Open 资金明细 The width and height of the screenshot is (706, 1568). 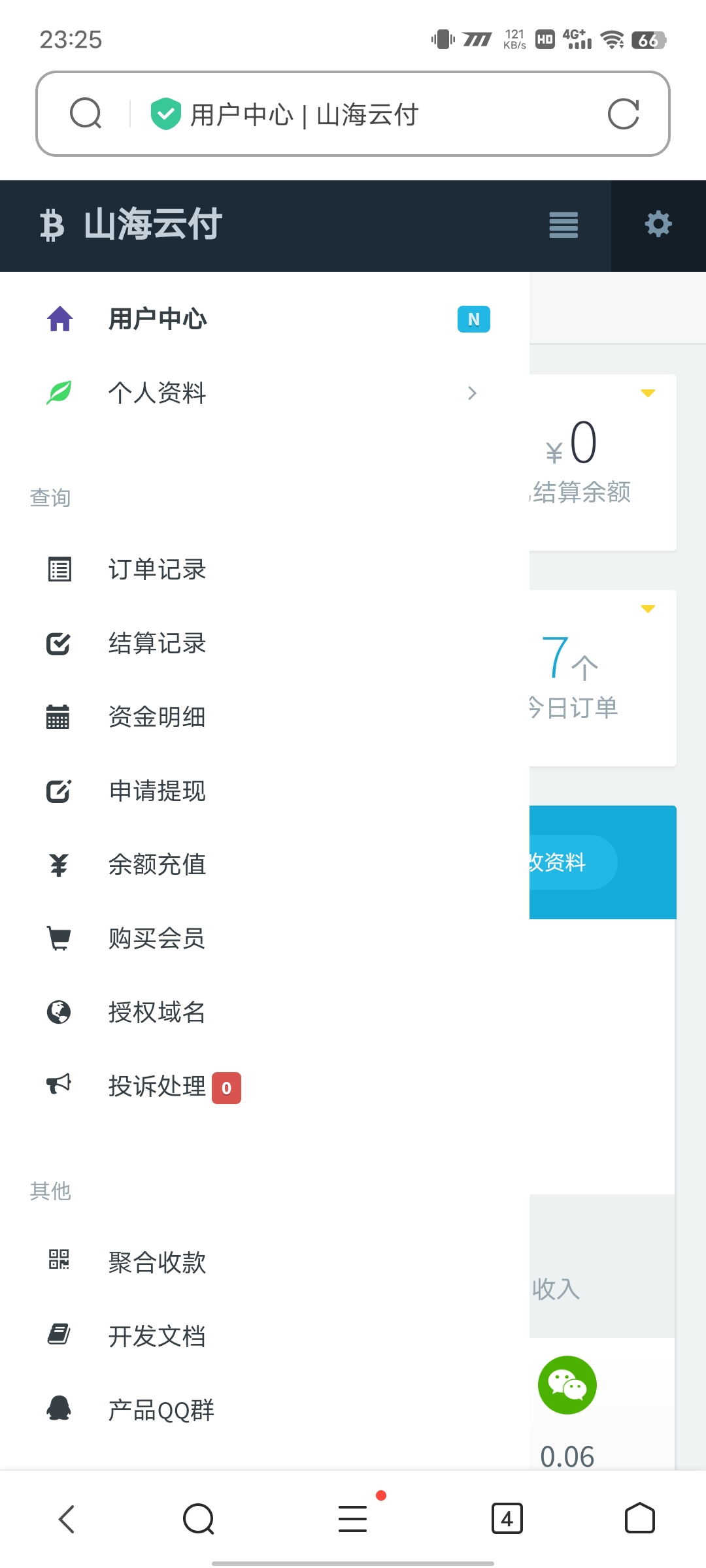157,717
